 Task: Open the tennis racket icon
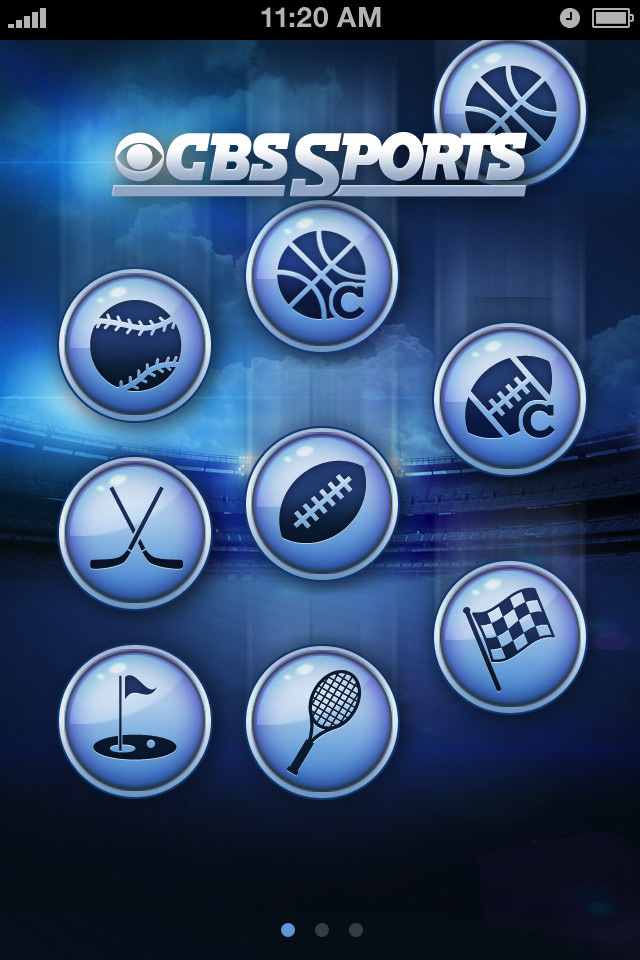322,722
